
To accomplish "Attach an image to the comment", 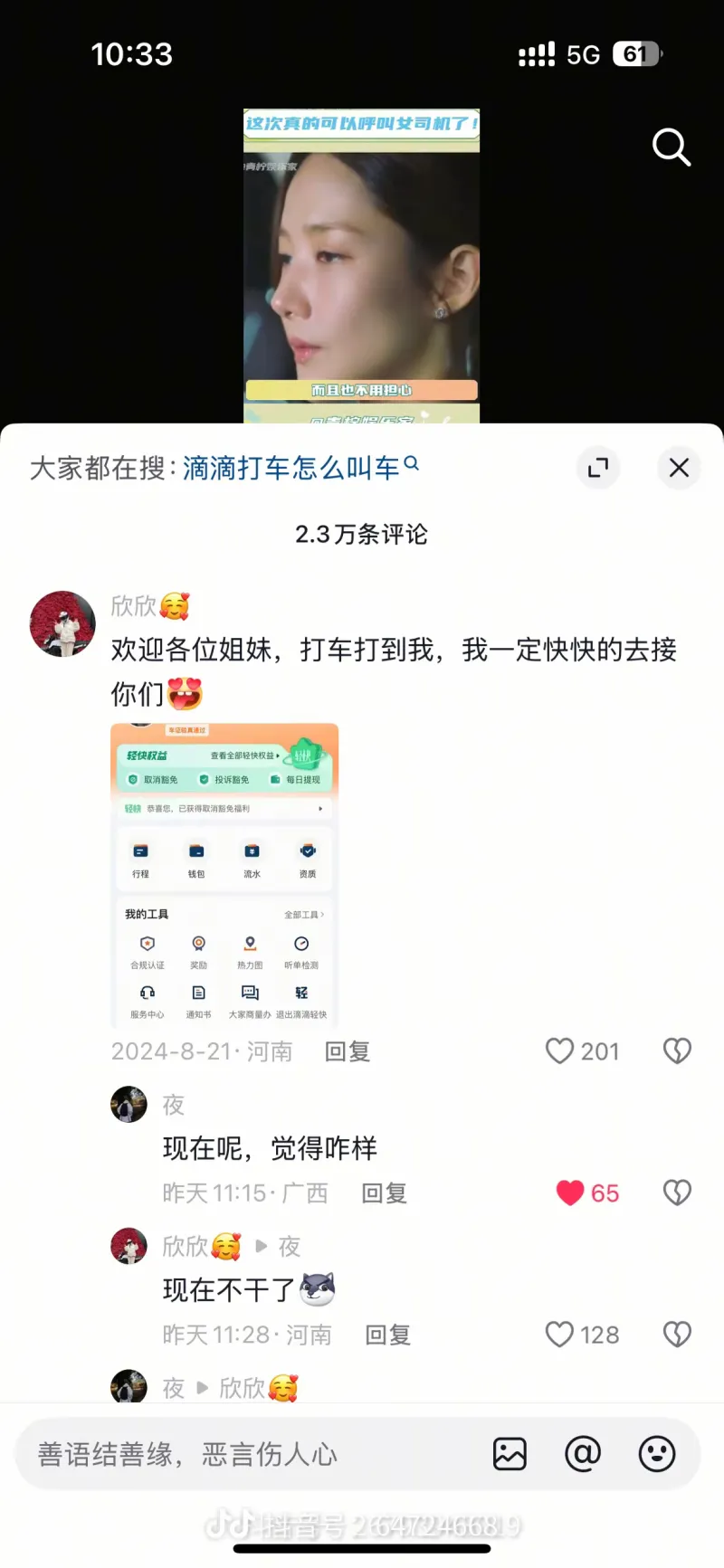I will [510, 1454].
